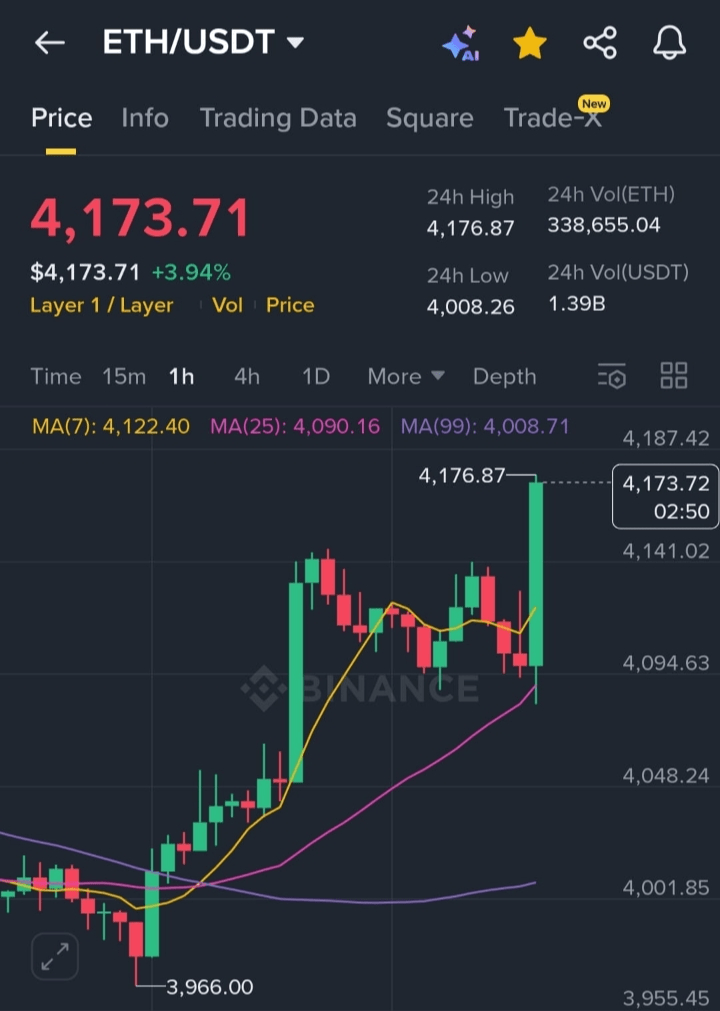Open price alerts bell
Image resolution: width=720 pixels, height=1011 pixels.
(669, 43)
